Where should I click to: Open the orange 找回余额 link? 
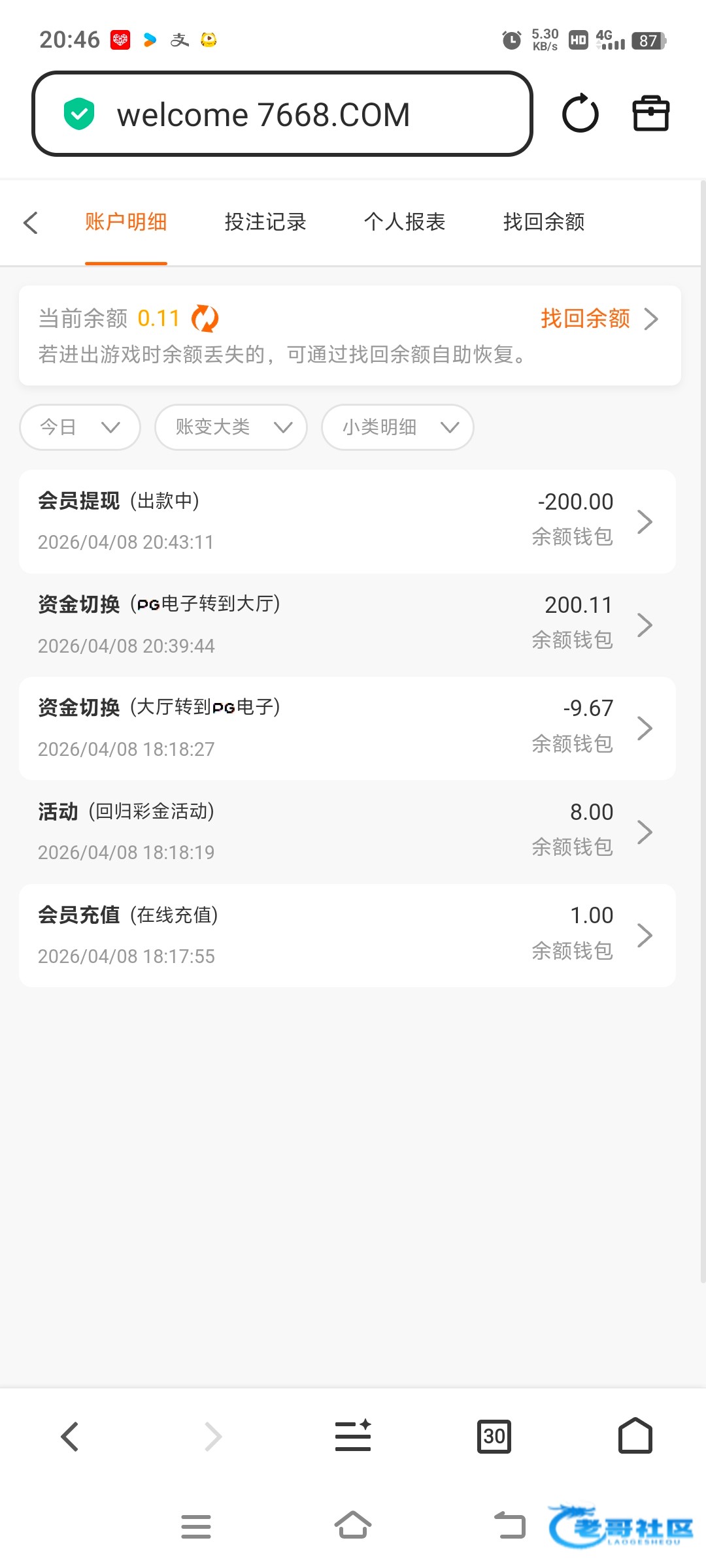click(598, 319)
